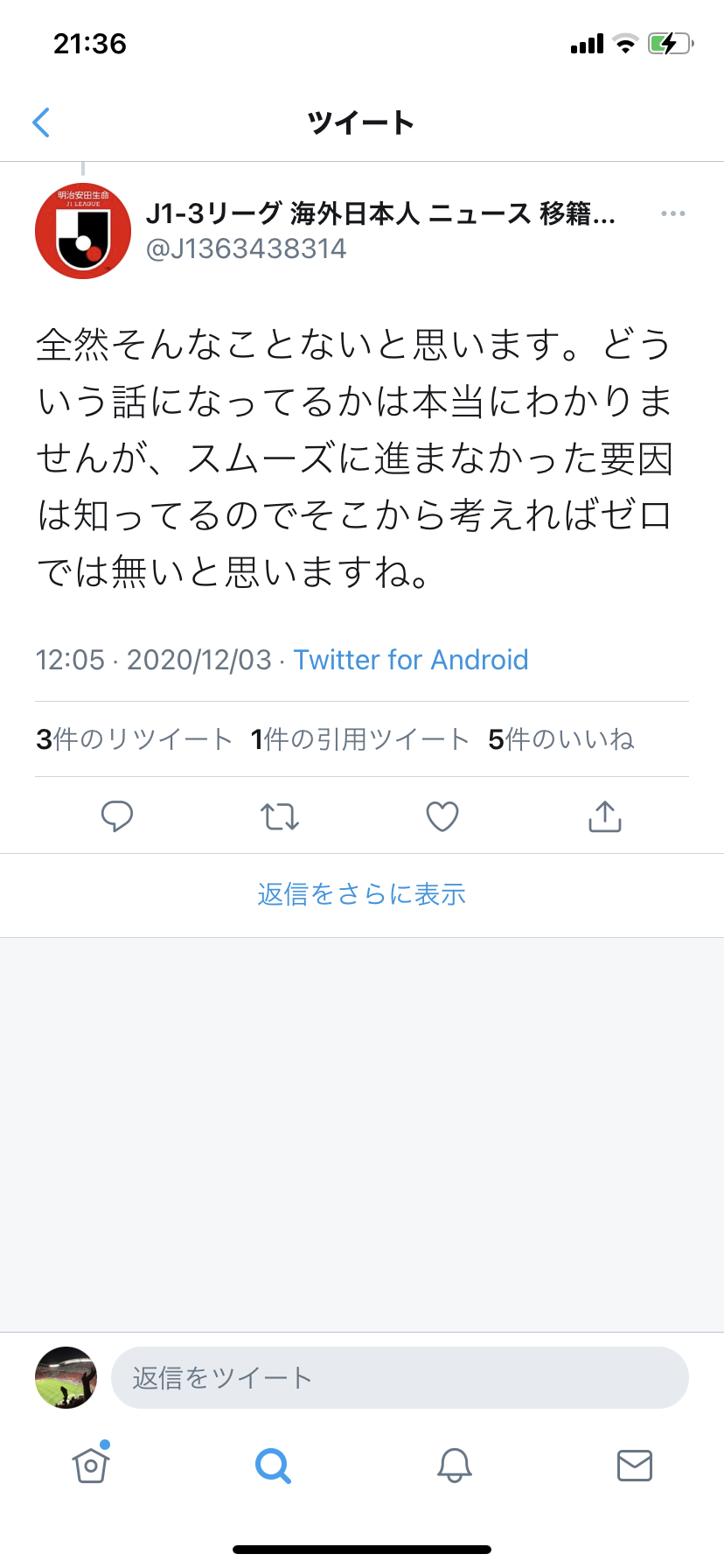Open the Messages envelope tab
Viewport: 724px width, 1568px height.
point(635,1465)
